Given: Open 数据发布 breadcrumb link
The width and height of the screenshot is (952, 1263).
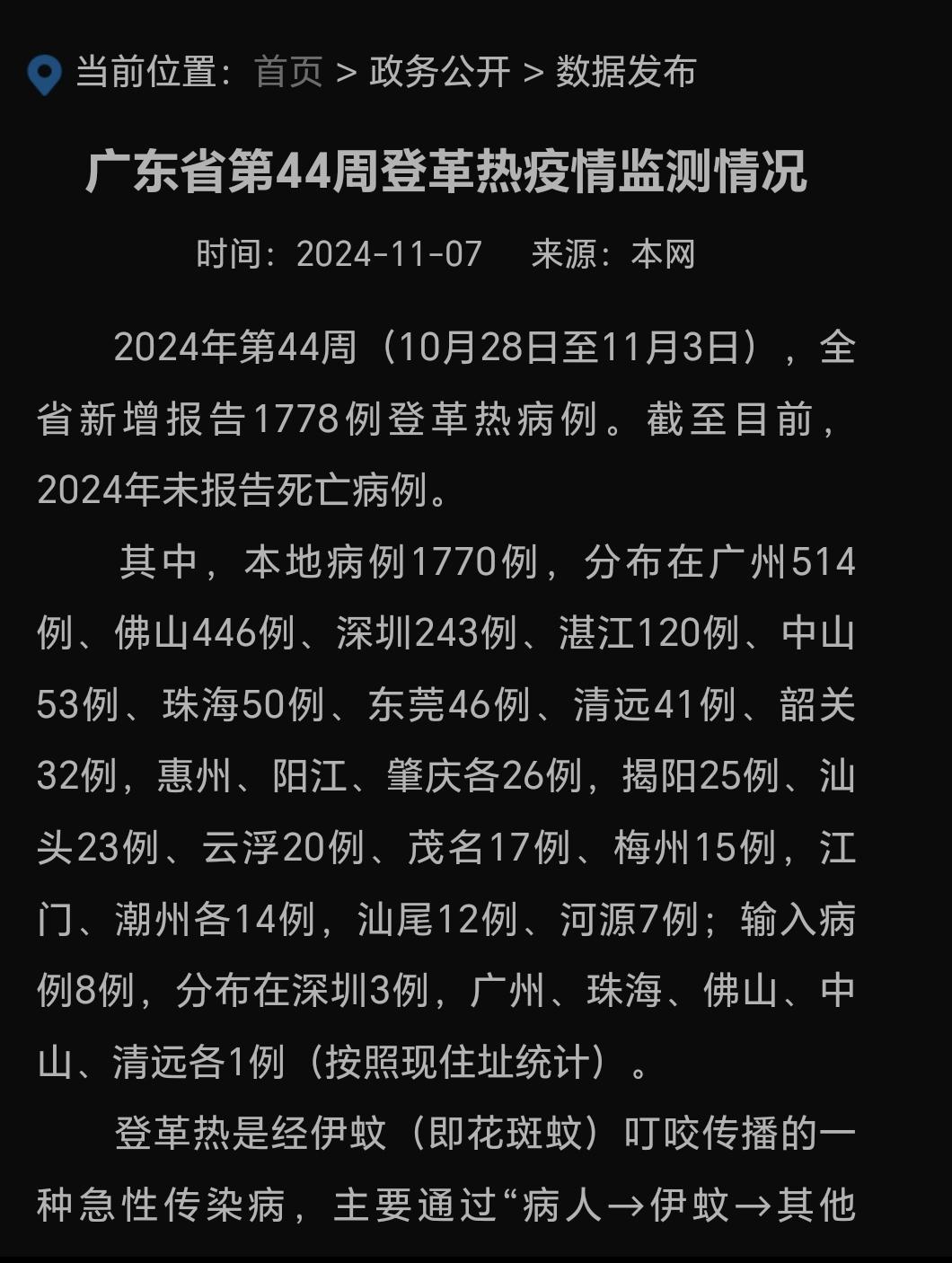Looking at the screenshot, I should tap(626, 72).
